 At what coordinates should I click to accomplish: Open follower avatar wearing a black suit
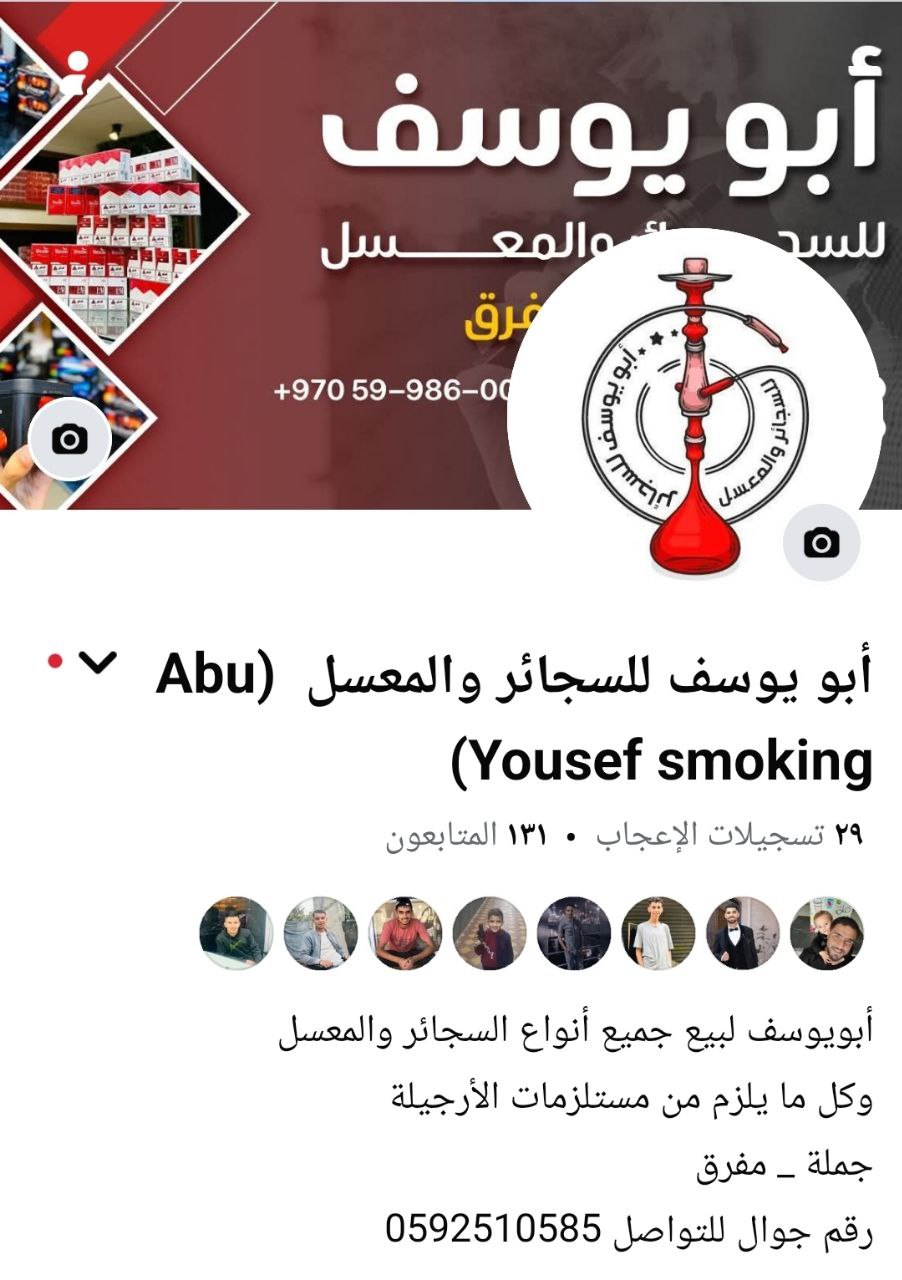[x=742, y=933]
